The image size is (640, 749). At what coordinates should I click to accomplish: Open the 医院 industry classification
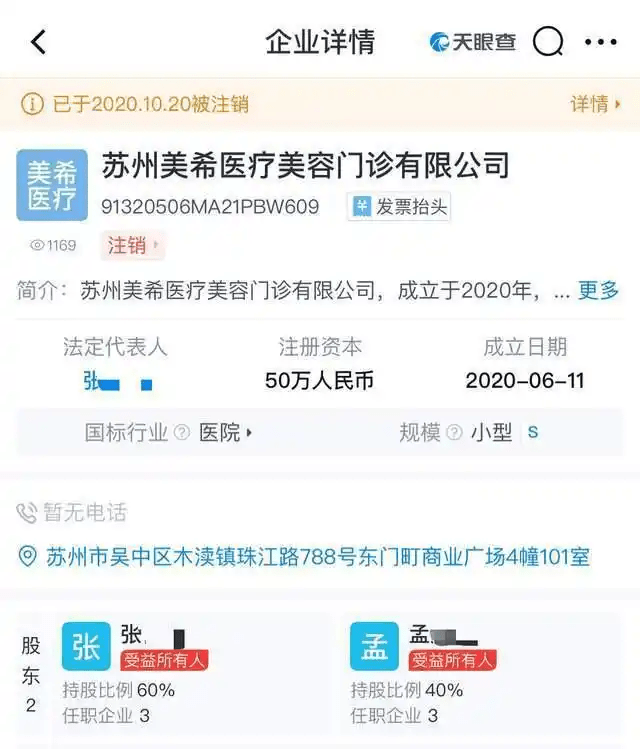(225, 432)
